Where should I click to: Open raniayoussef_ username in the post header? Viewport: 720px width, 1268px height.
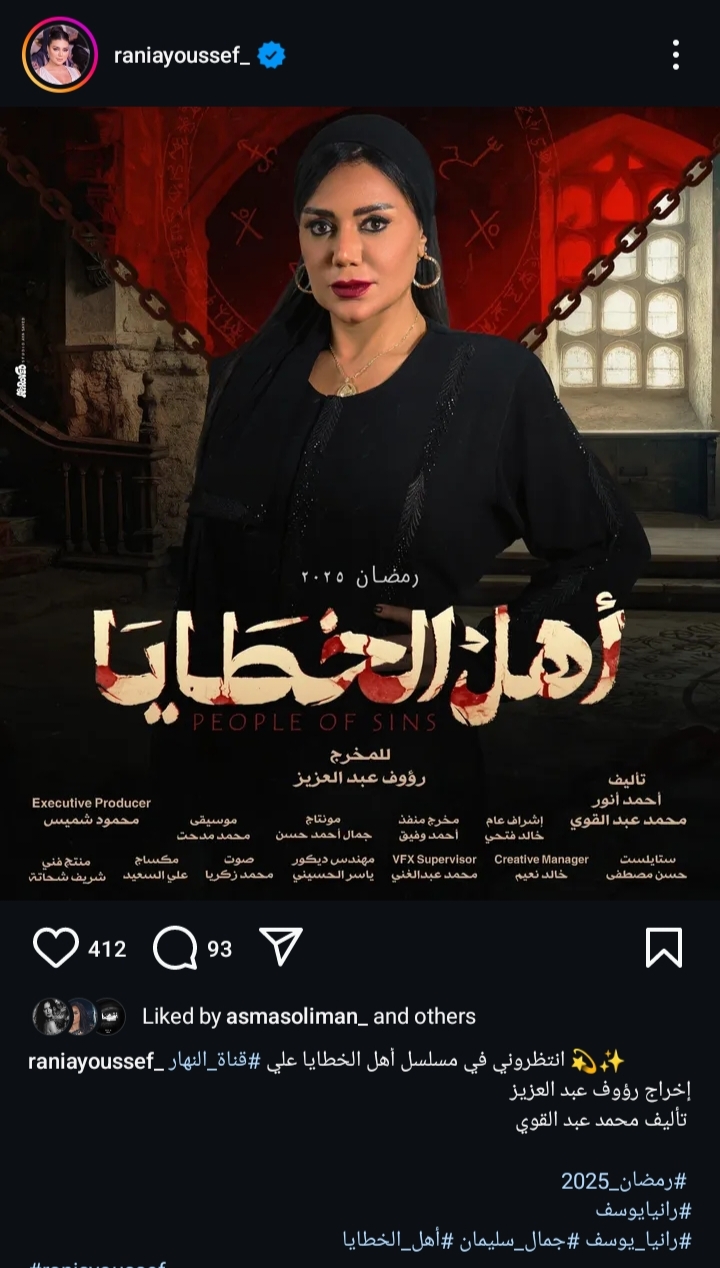point(181,56)
